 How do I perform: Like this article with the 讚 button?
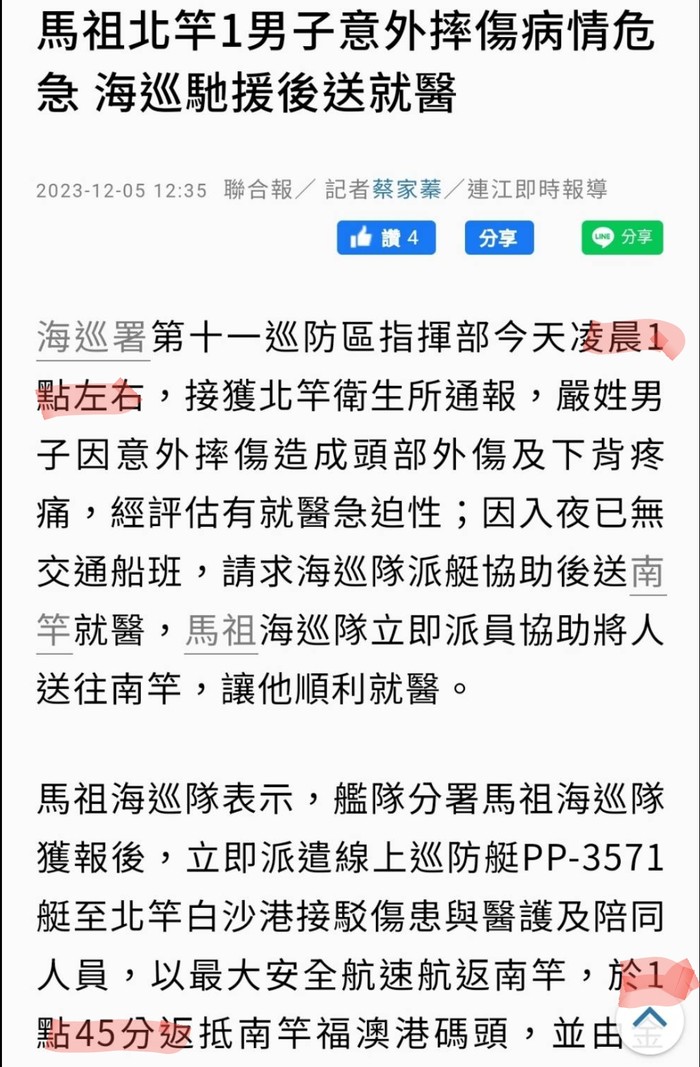(385, 238)
